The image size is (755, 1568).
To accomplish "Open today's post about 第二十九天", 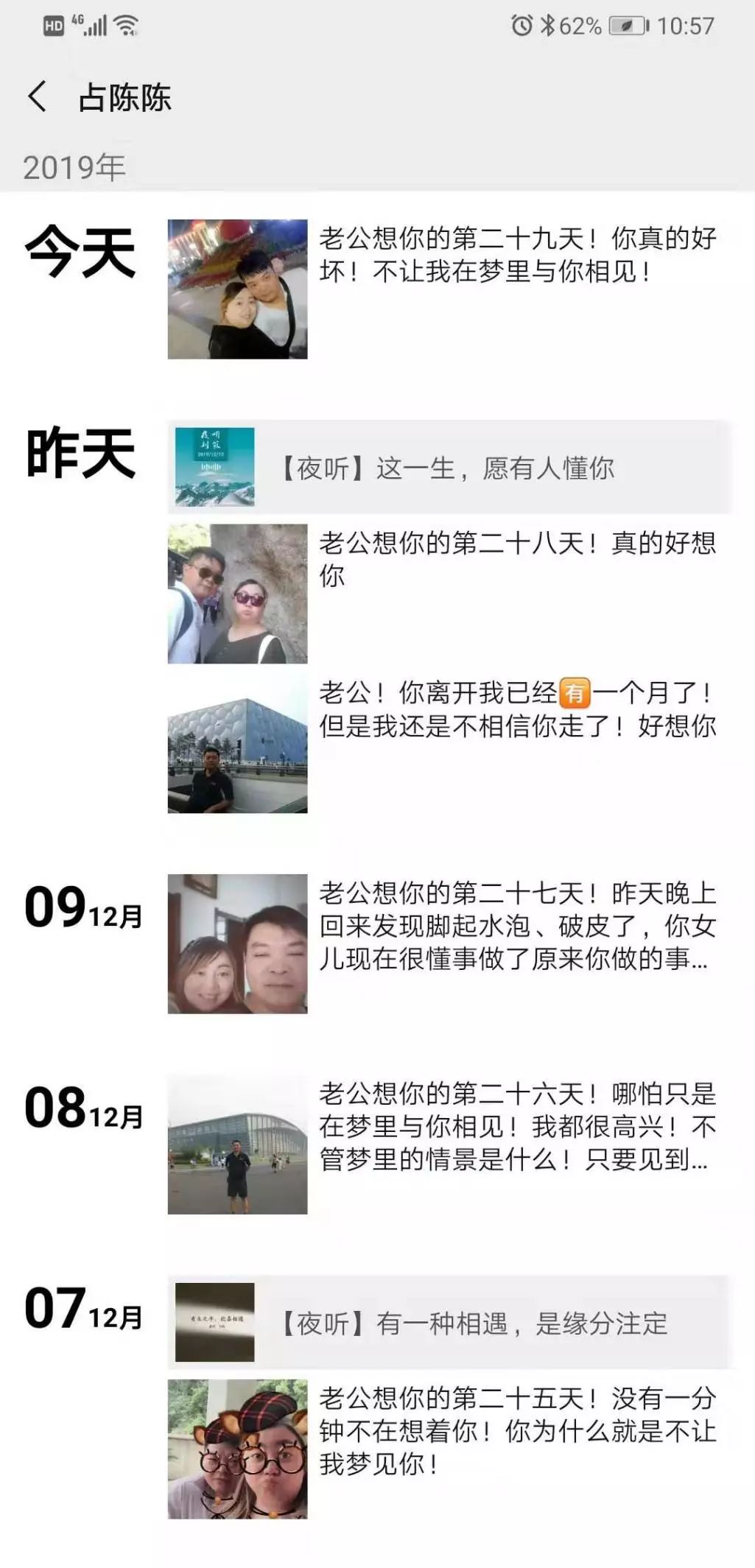I will point(442,289).
